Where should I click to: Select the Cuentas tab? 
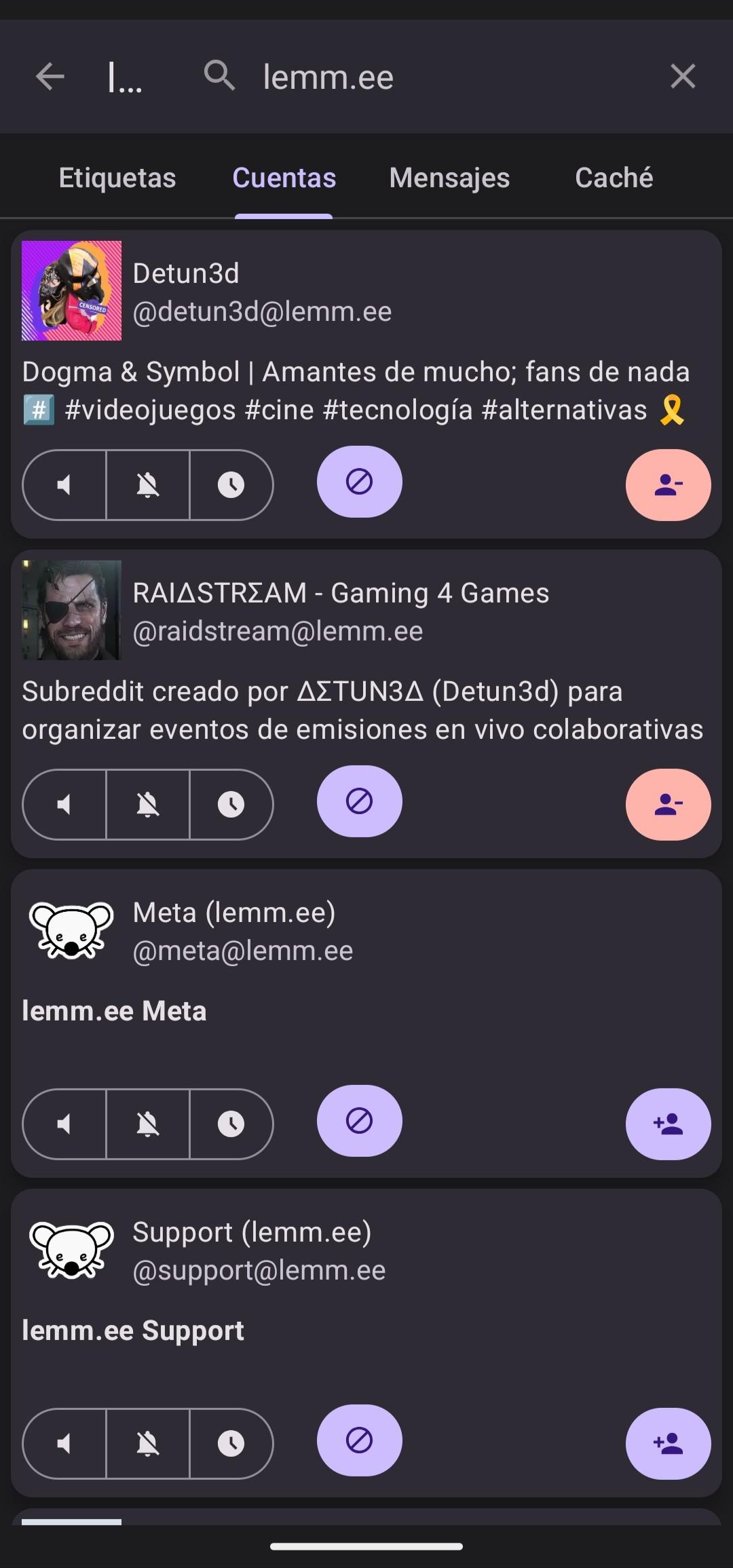[284, 178]
